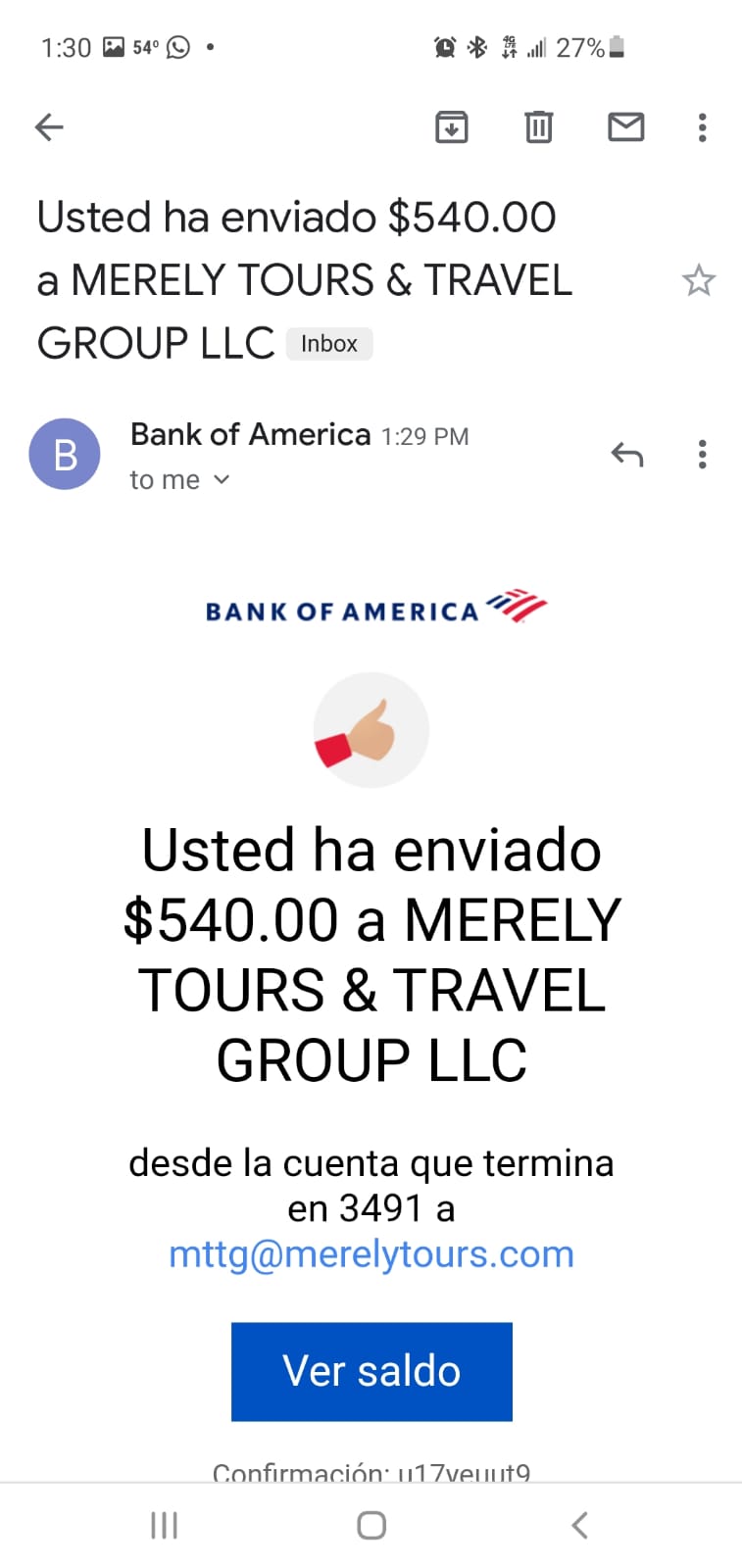The height and width of the screenshot is (1568, 742).
Task: Archive this email
Action: coord(451,127)
